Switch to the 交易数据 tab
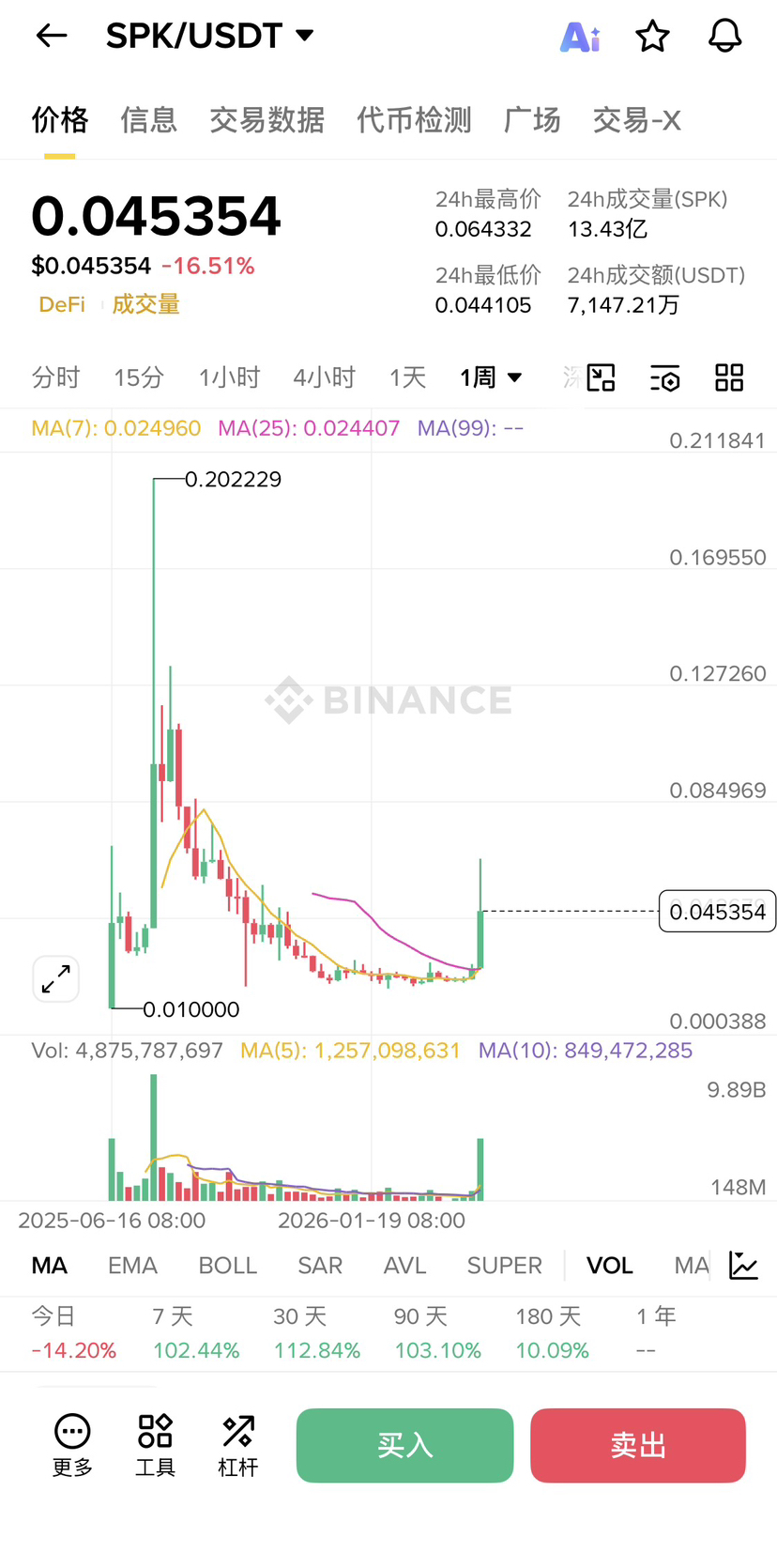This screenshot has width=777, height=1568. coord(267,120)
